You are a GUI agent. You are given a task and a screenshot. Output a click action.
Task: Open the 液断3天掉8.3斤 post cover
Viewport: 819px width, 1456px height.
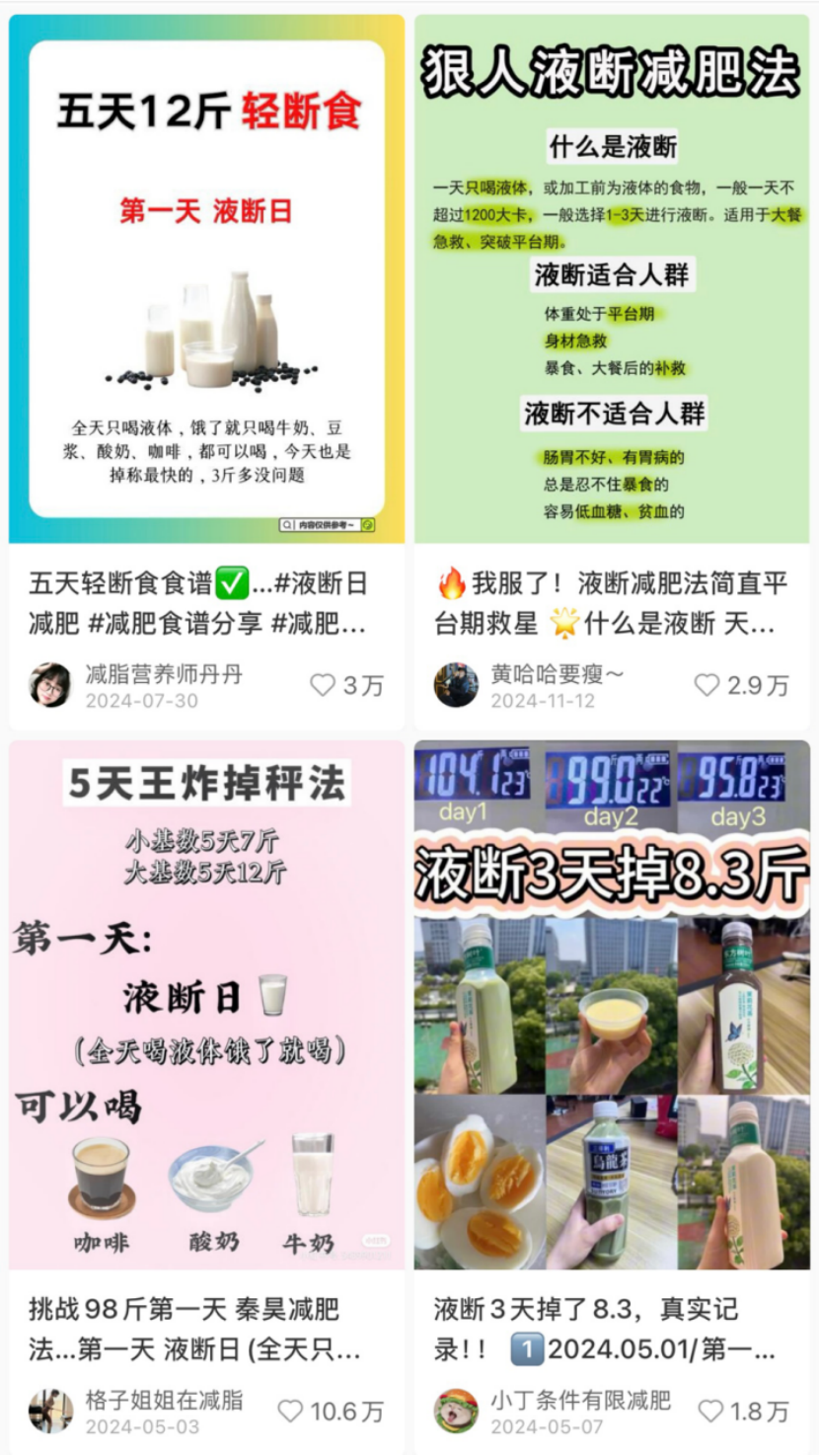[x=612, y=1005]
